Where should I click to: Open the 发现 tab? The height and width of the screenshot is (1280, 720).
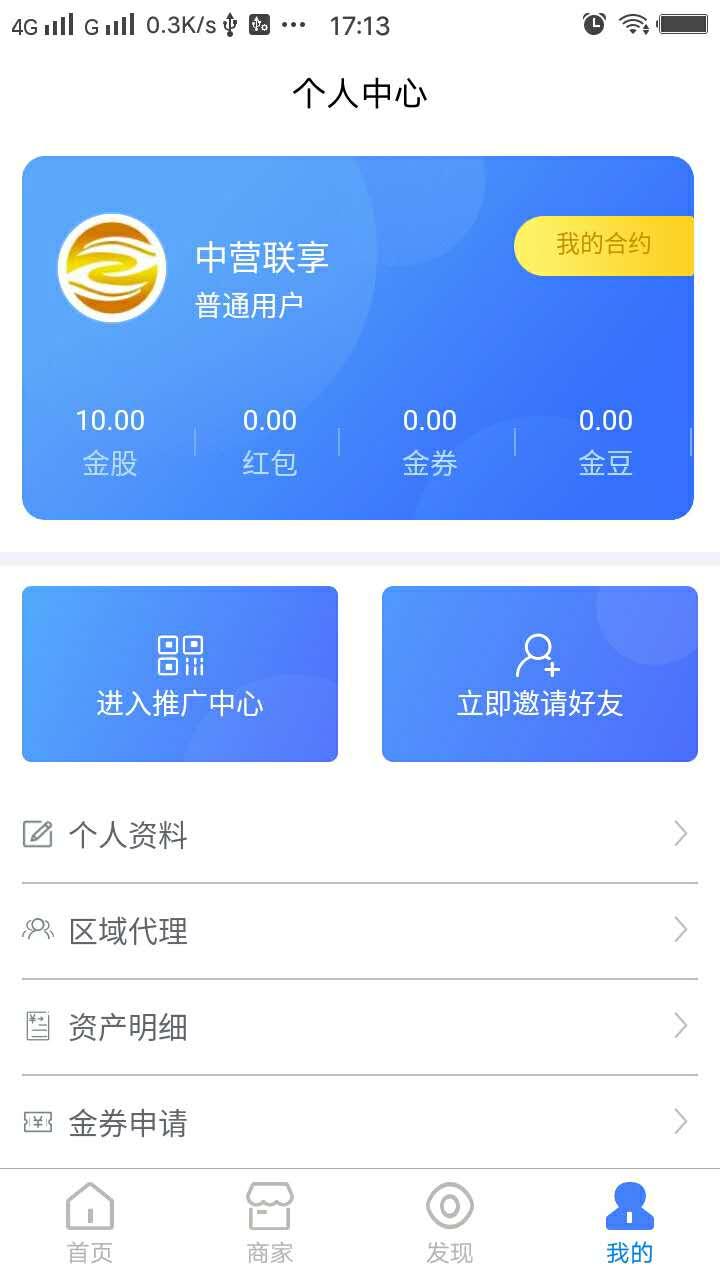coord(450,1224)
